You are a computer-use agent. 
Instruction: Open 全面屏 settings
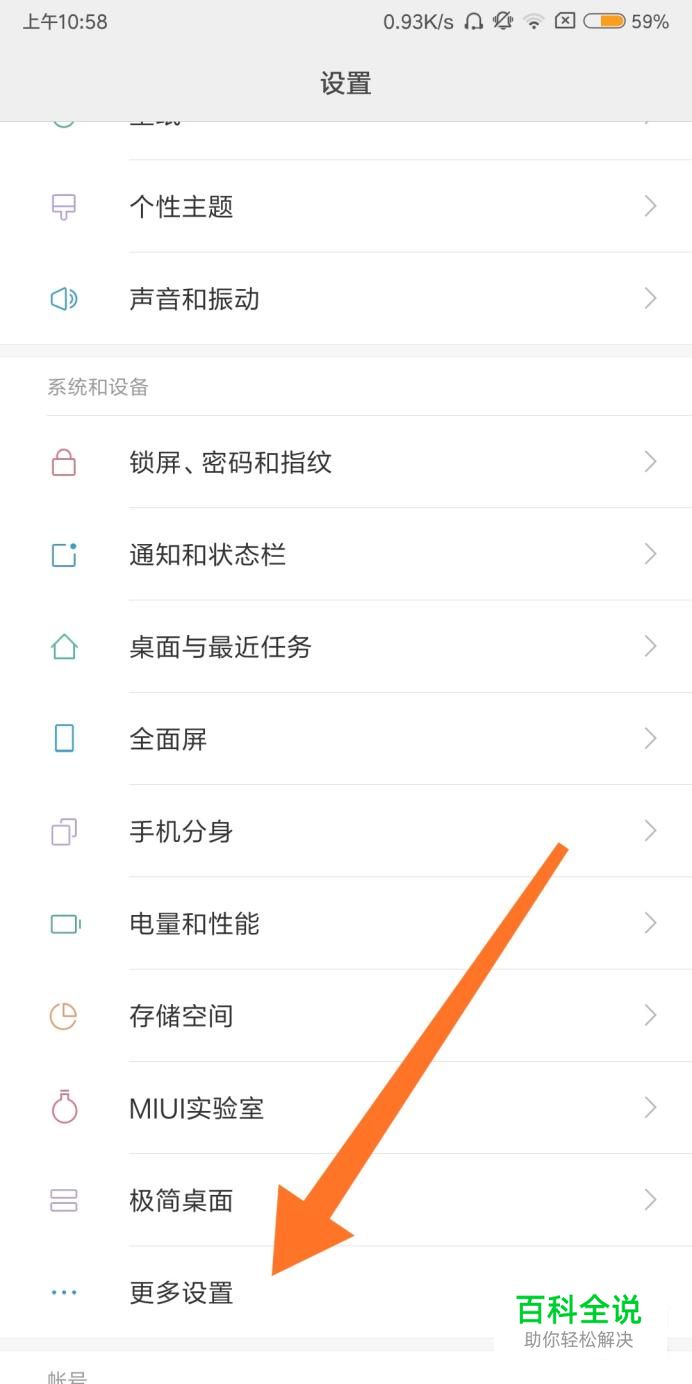click(x=169, y=739)
